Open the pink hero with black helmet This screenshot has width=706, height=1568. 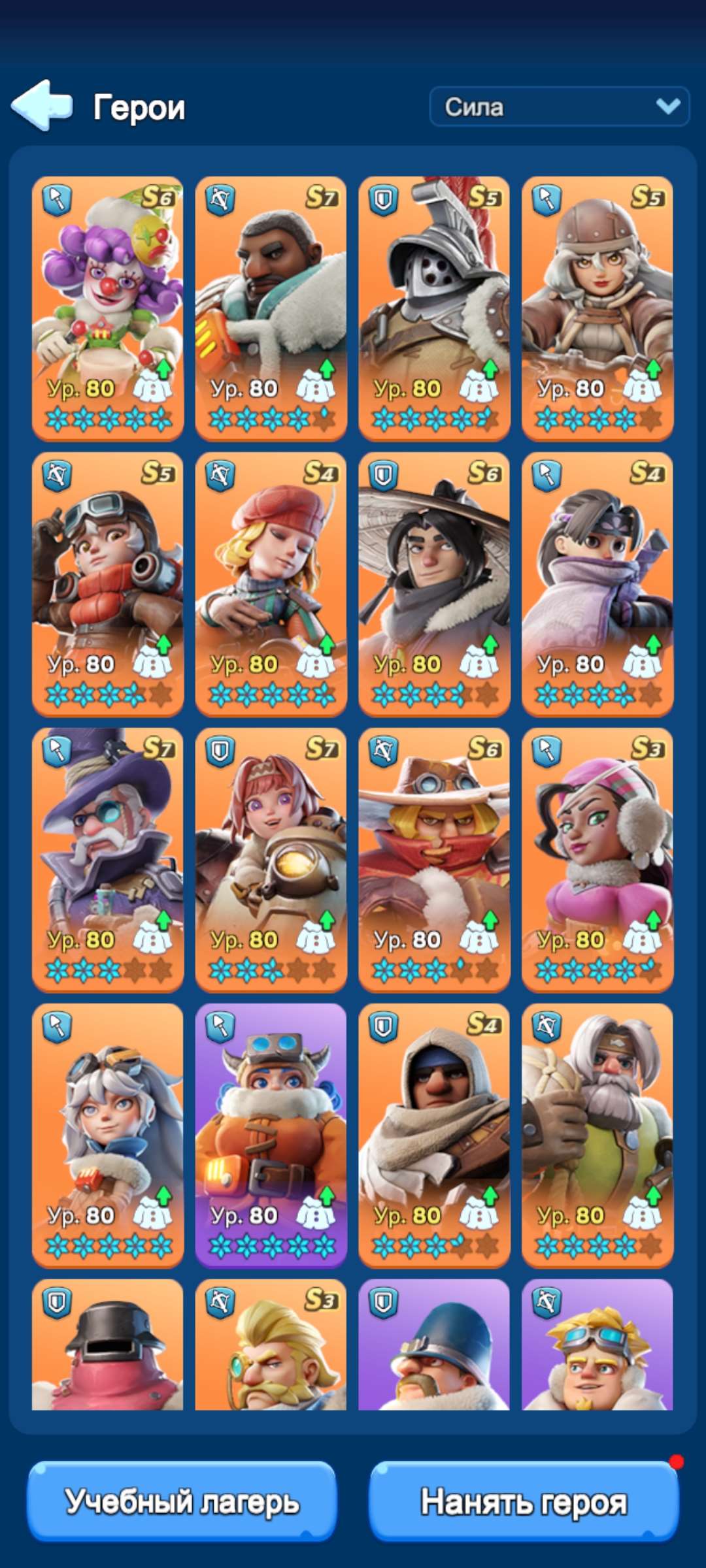108,1345
